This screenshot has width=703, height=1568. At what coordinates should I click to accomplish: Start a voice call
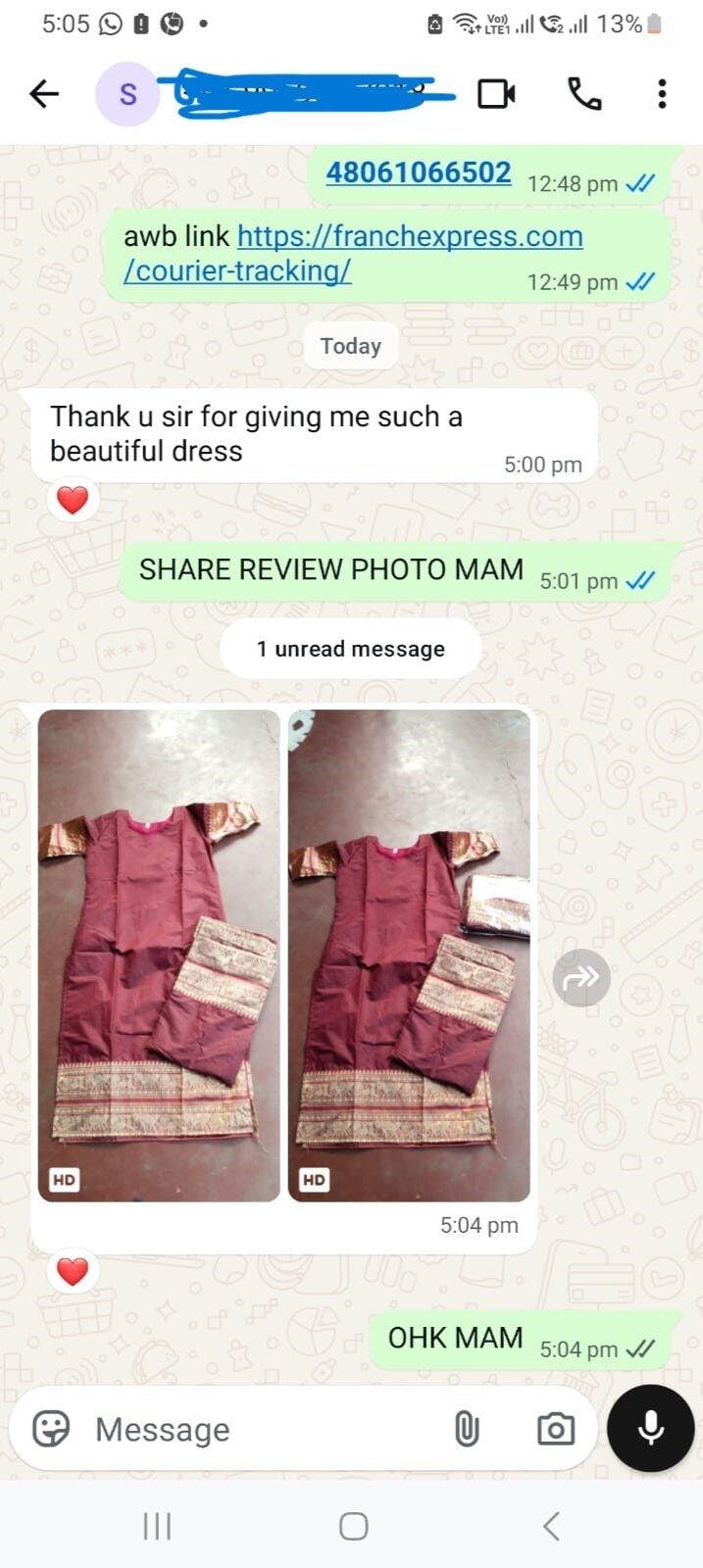click(x=584, y=94)
